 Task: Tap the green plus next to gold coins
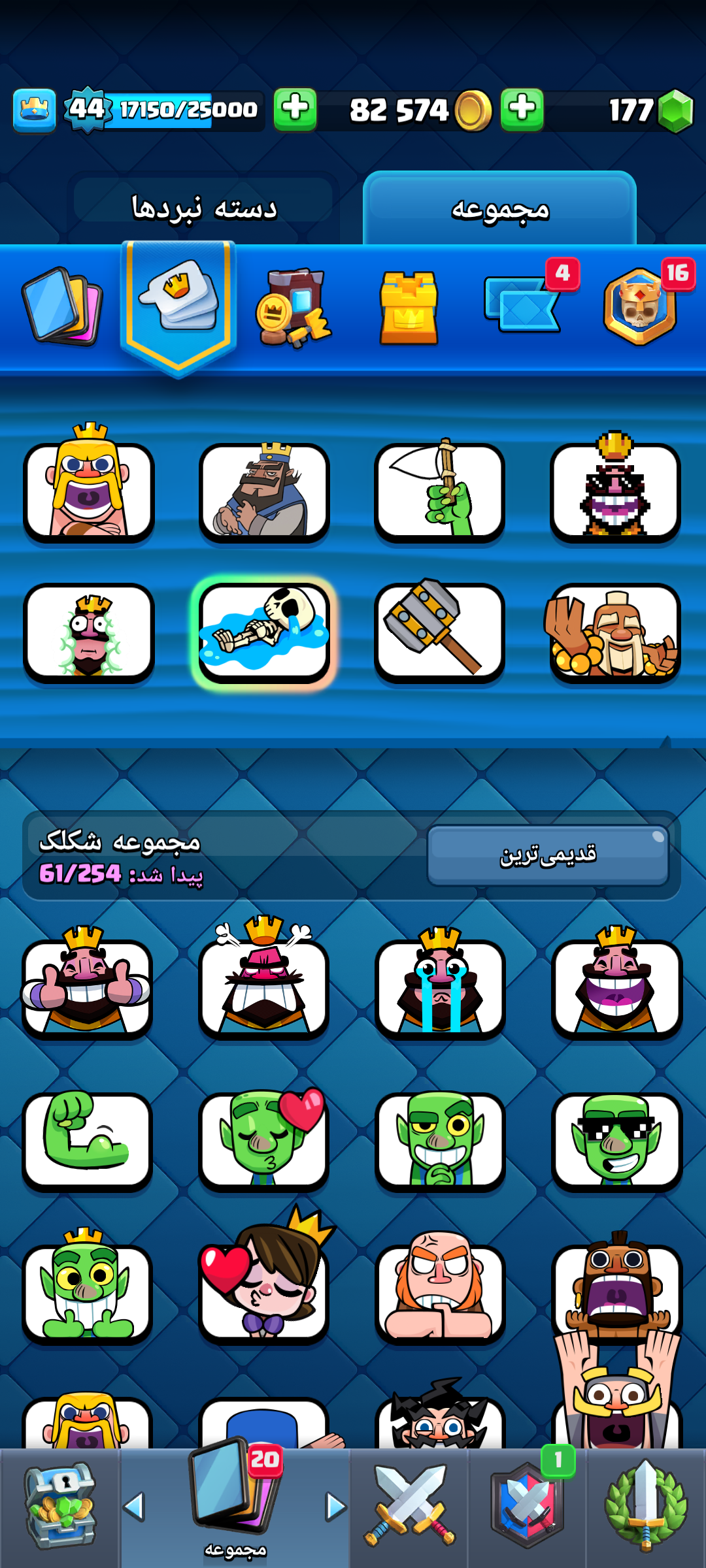[x=522, y=110]
